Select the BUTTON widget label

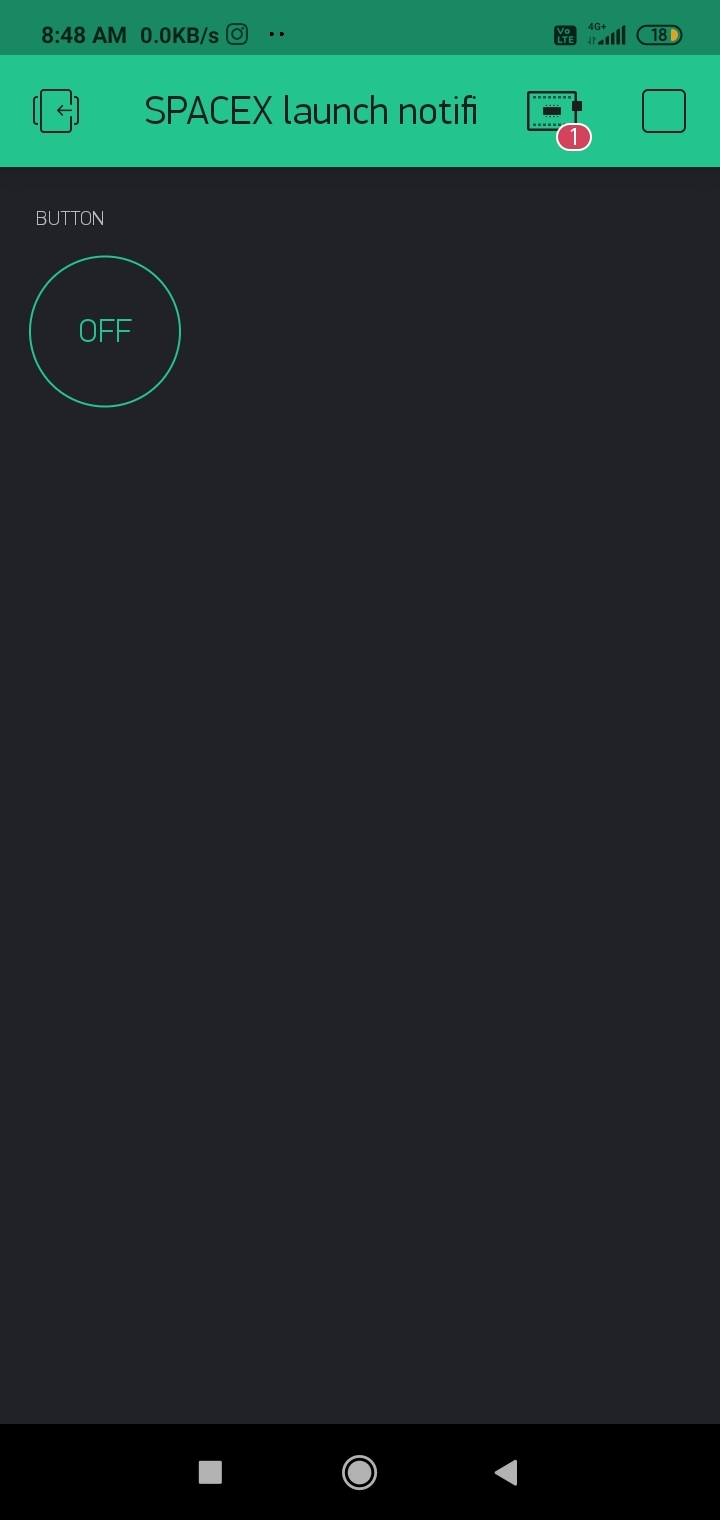pyautogui.click(x=70, y=218)
